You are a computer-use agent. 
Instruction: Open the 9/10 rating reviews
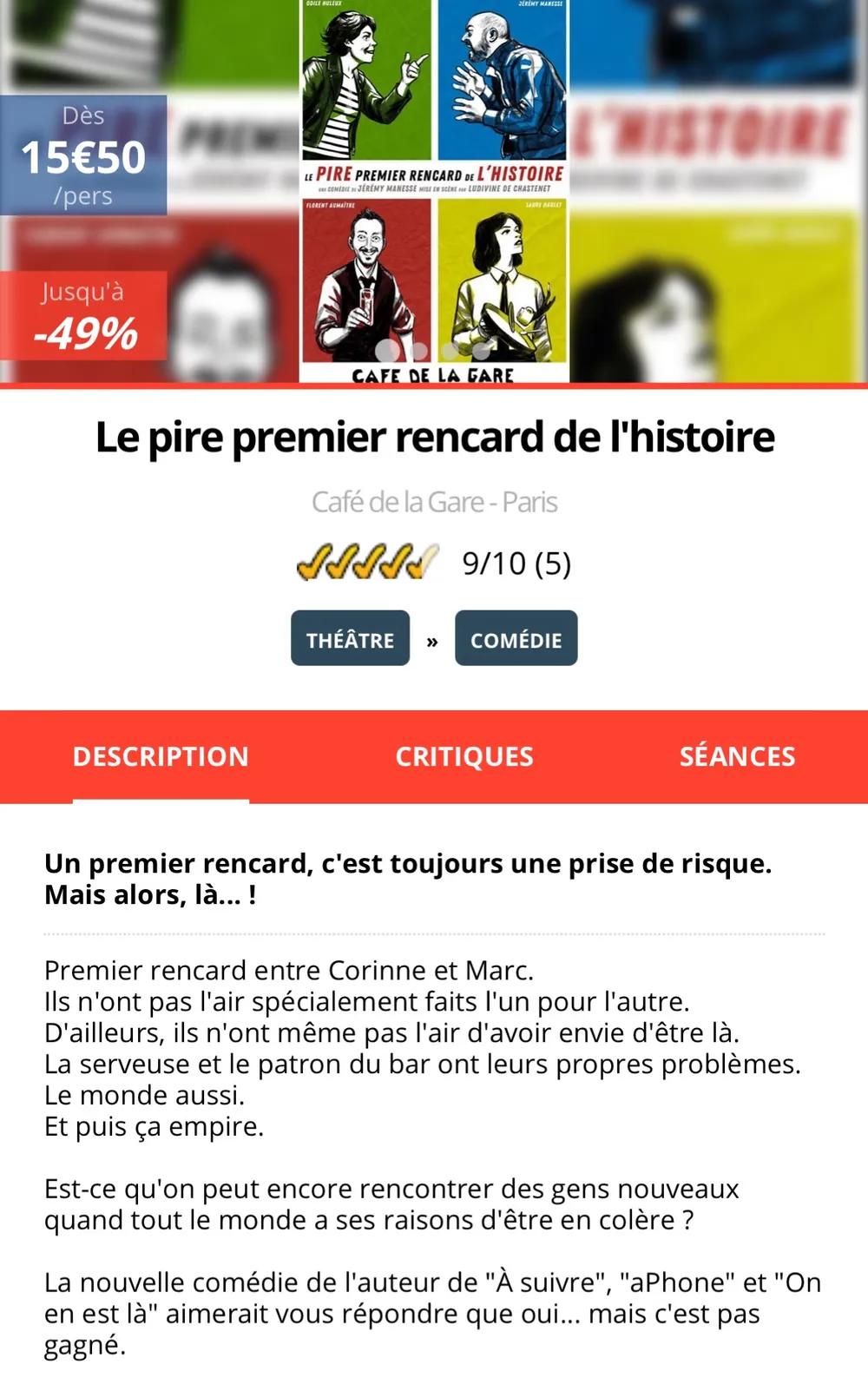pyautogui.click(x=516, y=564)
